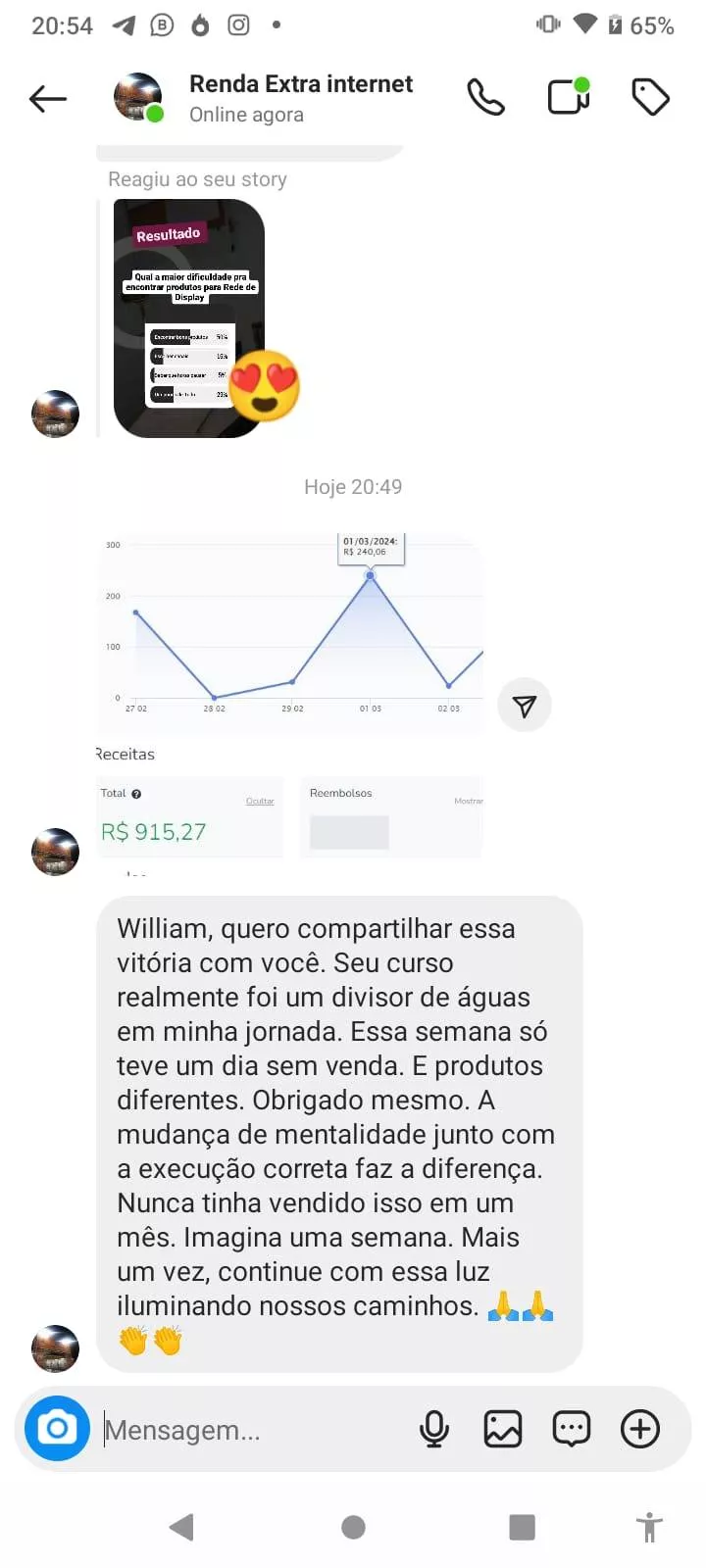Tap the system back navigation button
The height and width of the screenshot is (1568, 706).
coord(181,1527)
